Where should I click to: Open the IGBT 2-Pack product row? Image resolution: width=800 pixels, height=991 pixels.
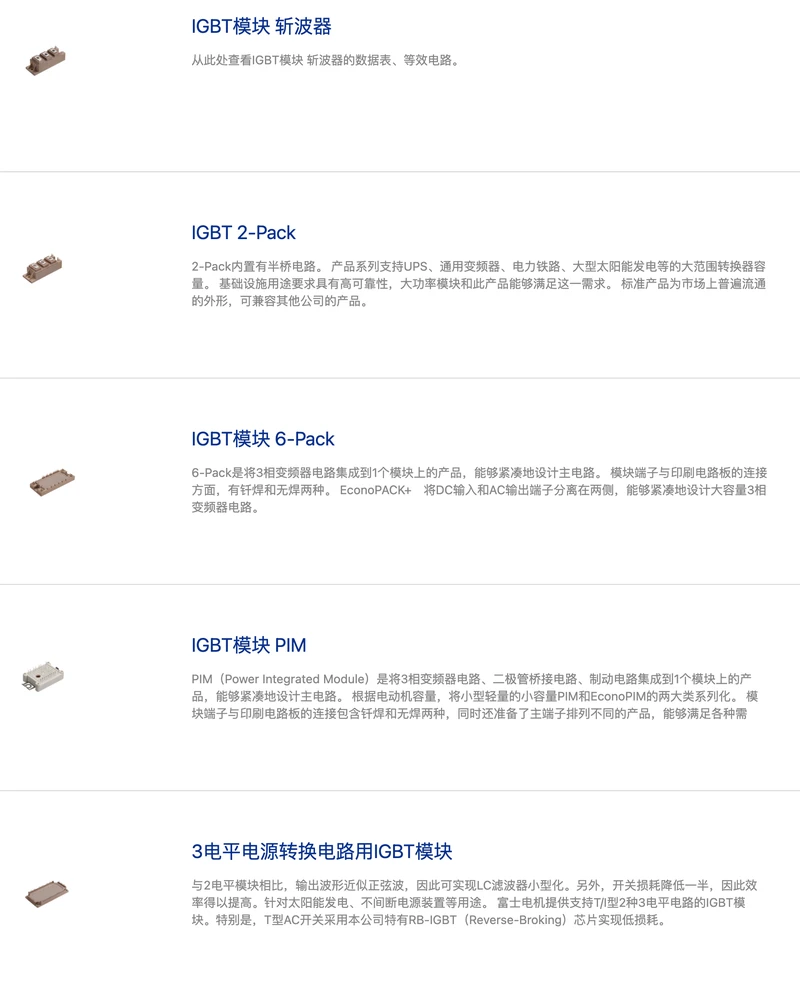click(x=243, y=233)
